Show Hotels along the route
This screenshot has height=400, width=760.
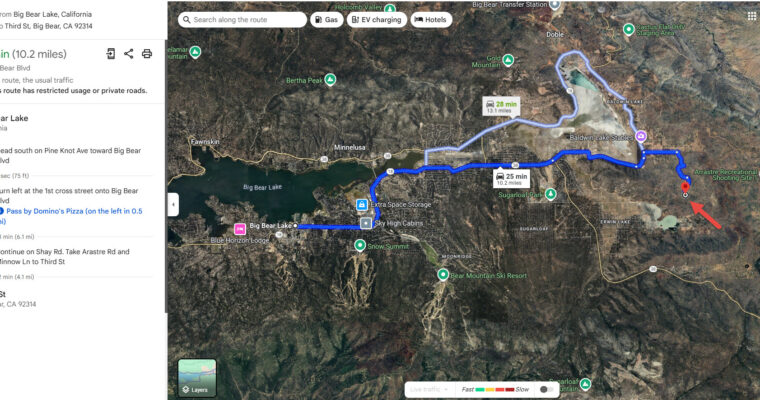click(430, 19)
